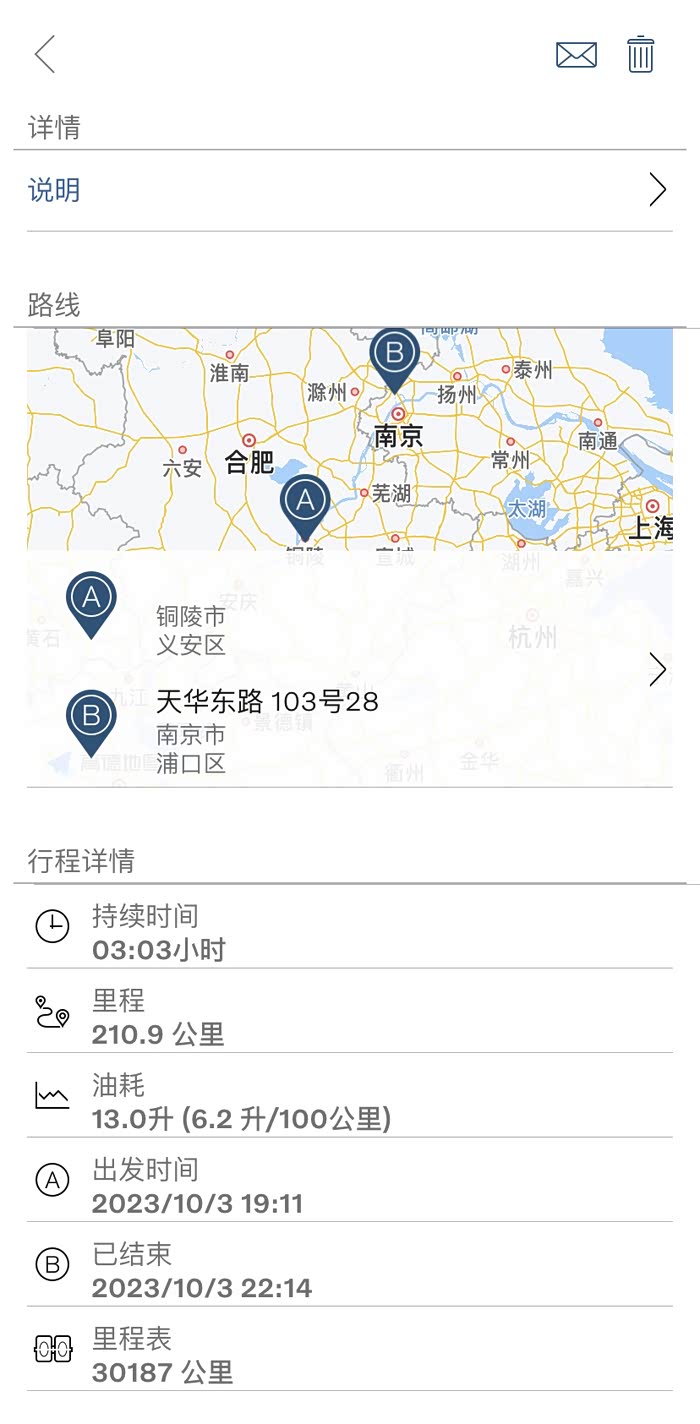The image size is (700, 1424).
Task: Delete this trip record
Action: tap(641, 54)
